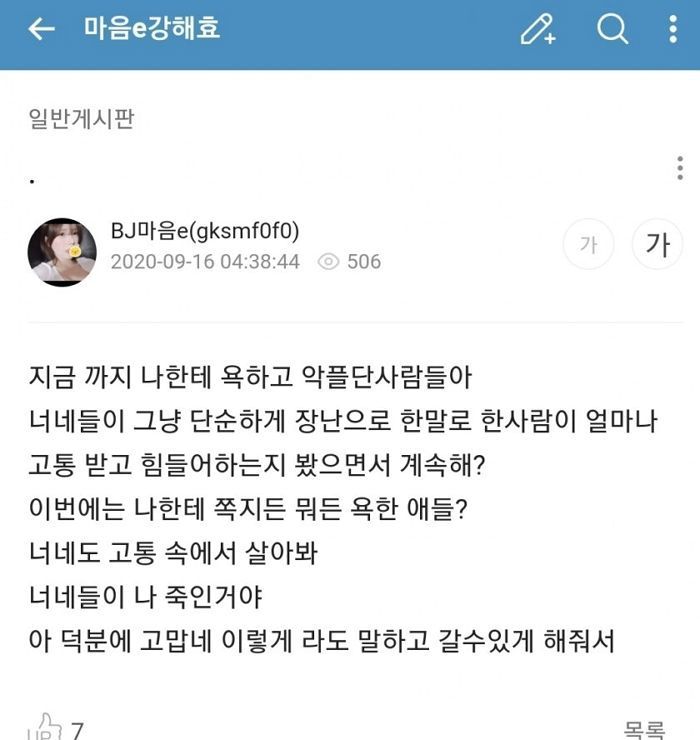
Task: Decrease text size with small 가 button
Action: pyautogui.click(x=589, y=245)
